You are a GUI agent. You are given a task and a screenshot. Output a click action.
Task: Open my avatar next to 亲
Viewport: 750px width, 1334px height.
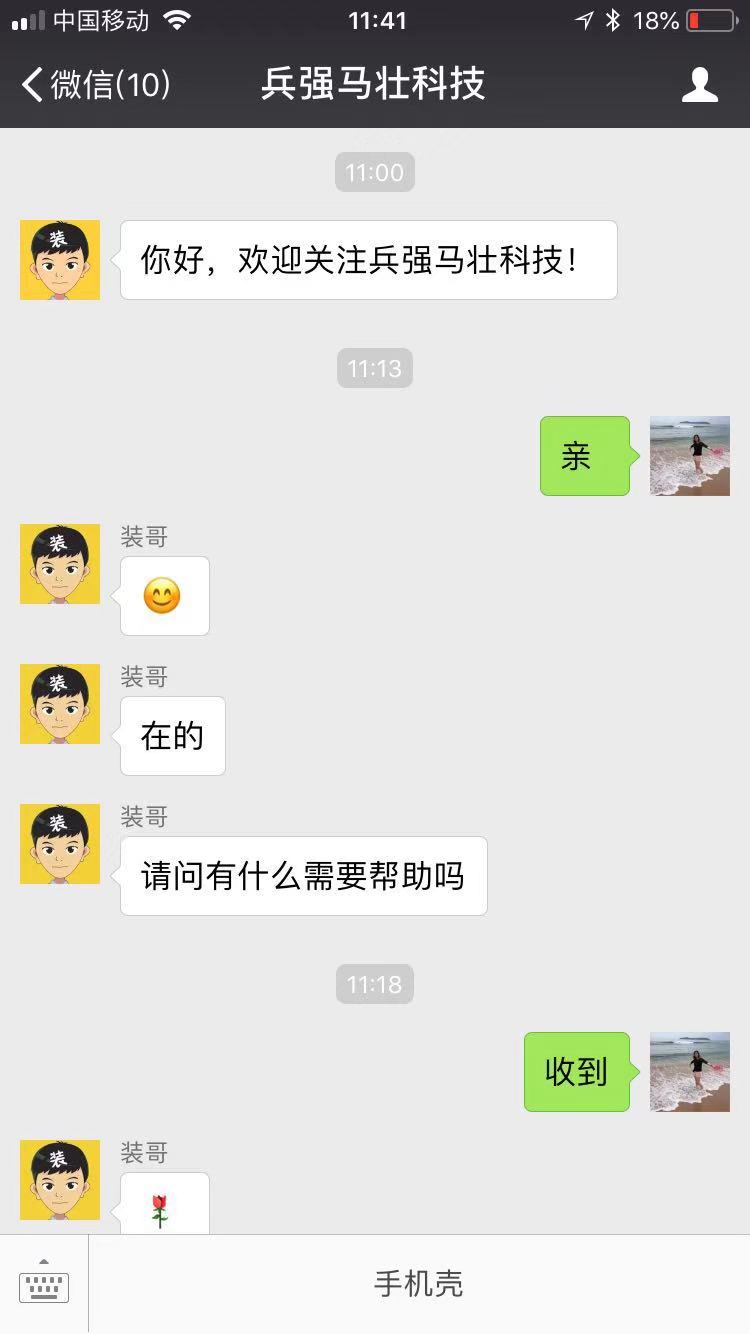click(689, 456)
